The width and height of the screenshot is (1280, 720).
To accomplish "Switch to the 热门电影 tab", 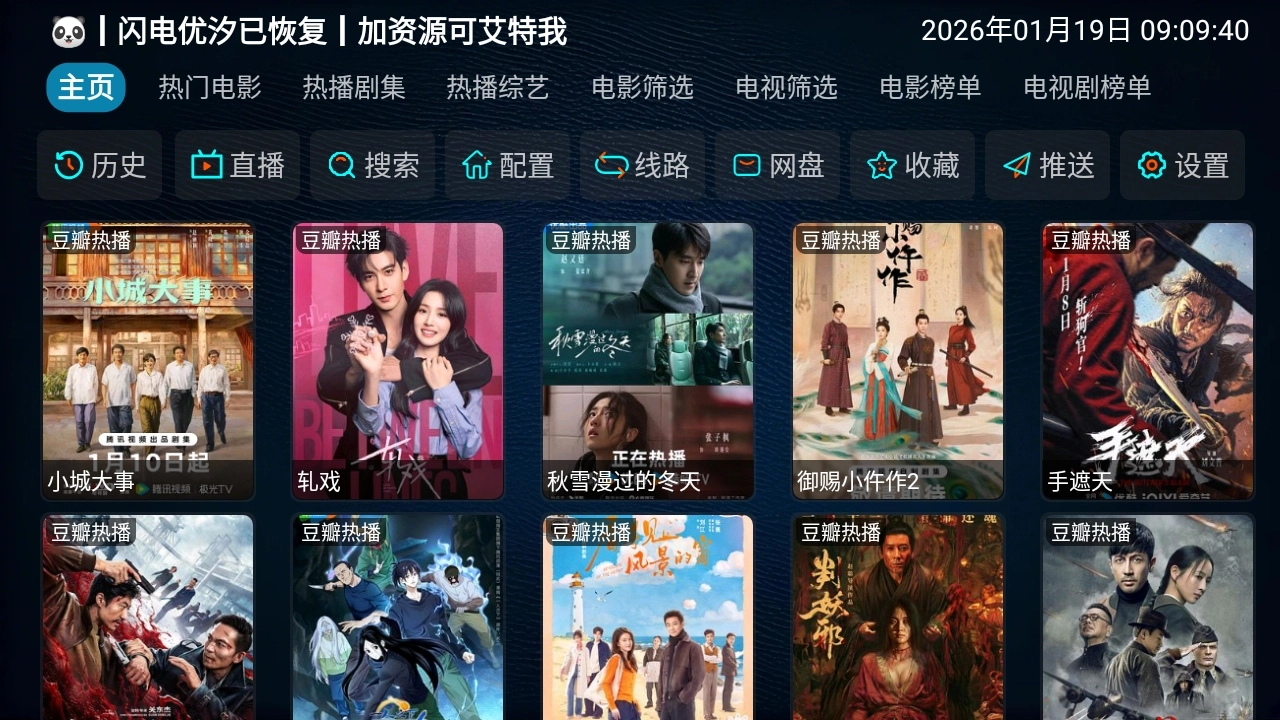I will (x=209, y=88).
